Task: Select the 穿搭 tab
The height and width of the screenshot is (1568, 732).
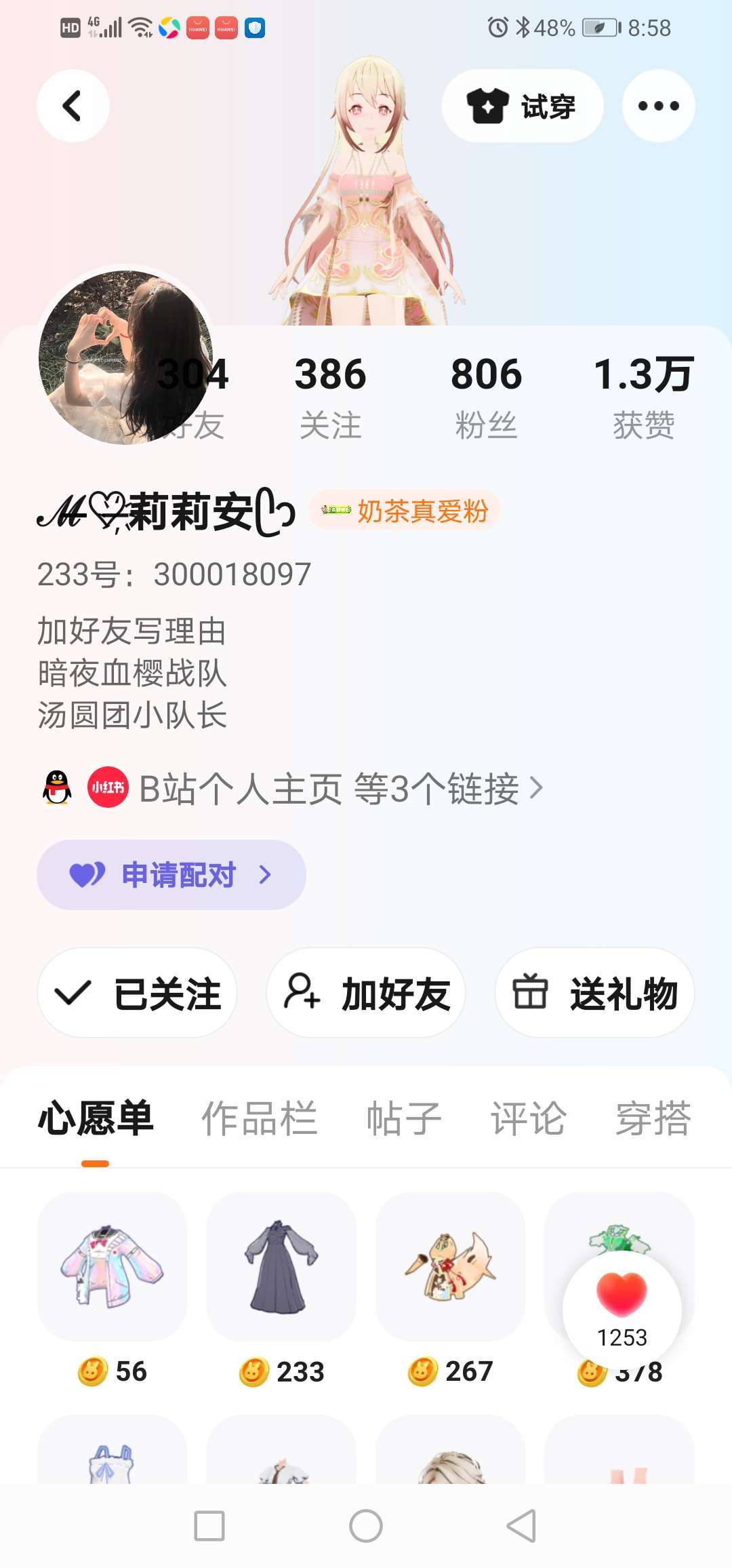Action: [653, 1118]
